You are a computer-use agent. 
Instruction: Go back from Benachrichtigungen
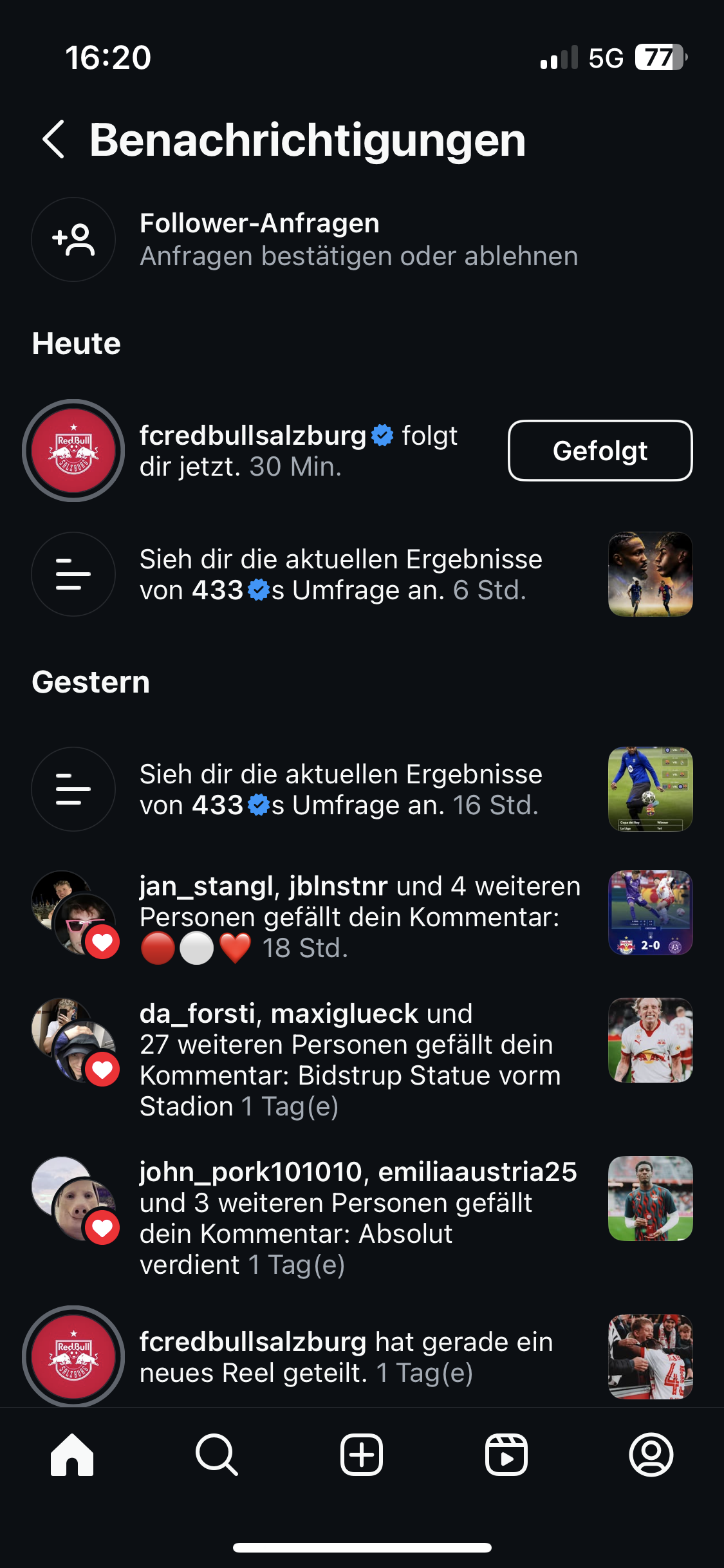click(54, 139)
